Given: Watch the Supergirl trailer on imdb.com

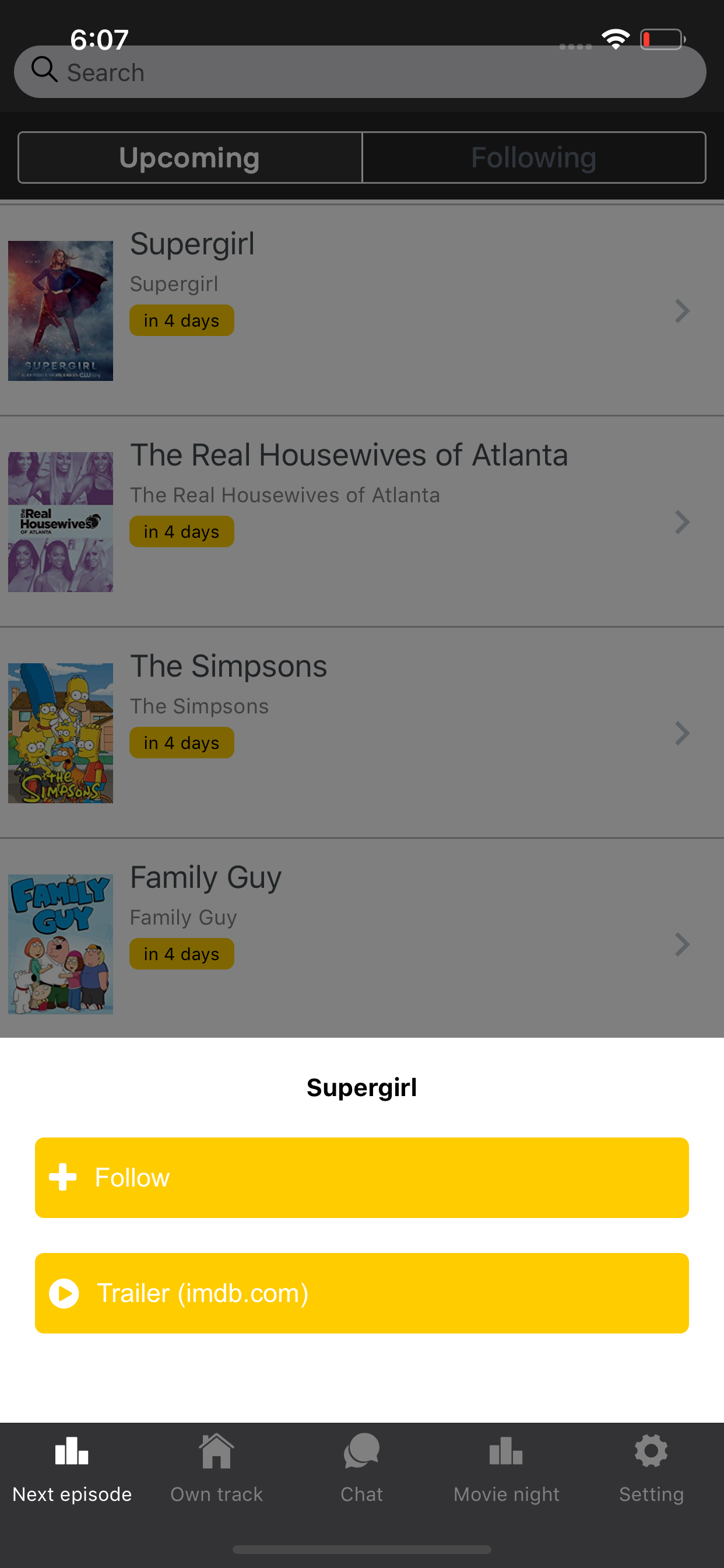Looking at the screenshot, I should point(361,1293).
